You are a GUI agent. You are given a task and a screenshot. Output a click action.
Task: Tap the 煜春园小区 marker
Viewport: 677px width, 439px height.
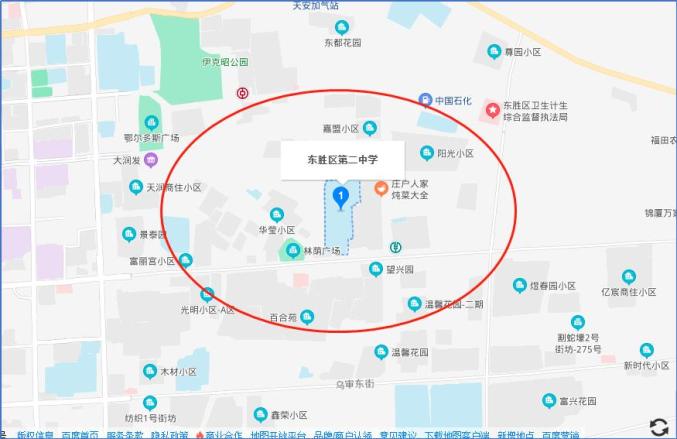(519, 285)
